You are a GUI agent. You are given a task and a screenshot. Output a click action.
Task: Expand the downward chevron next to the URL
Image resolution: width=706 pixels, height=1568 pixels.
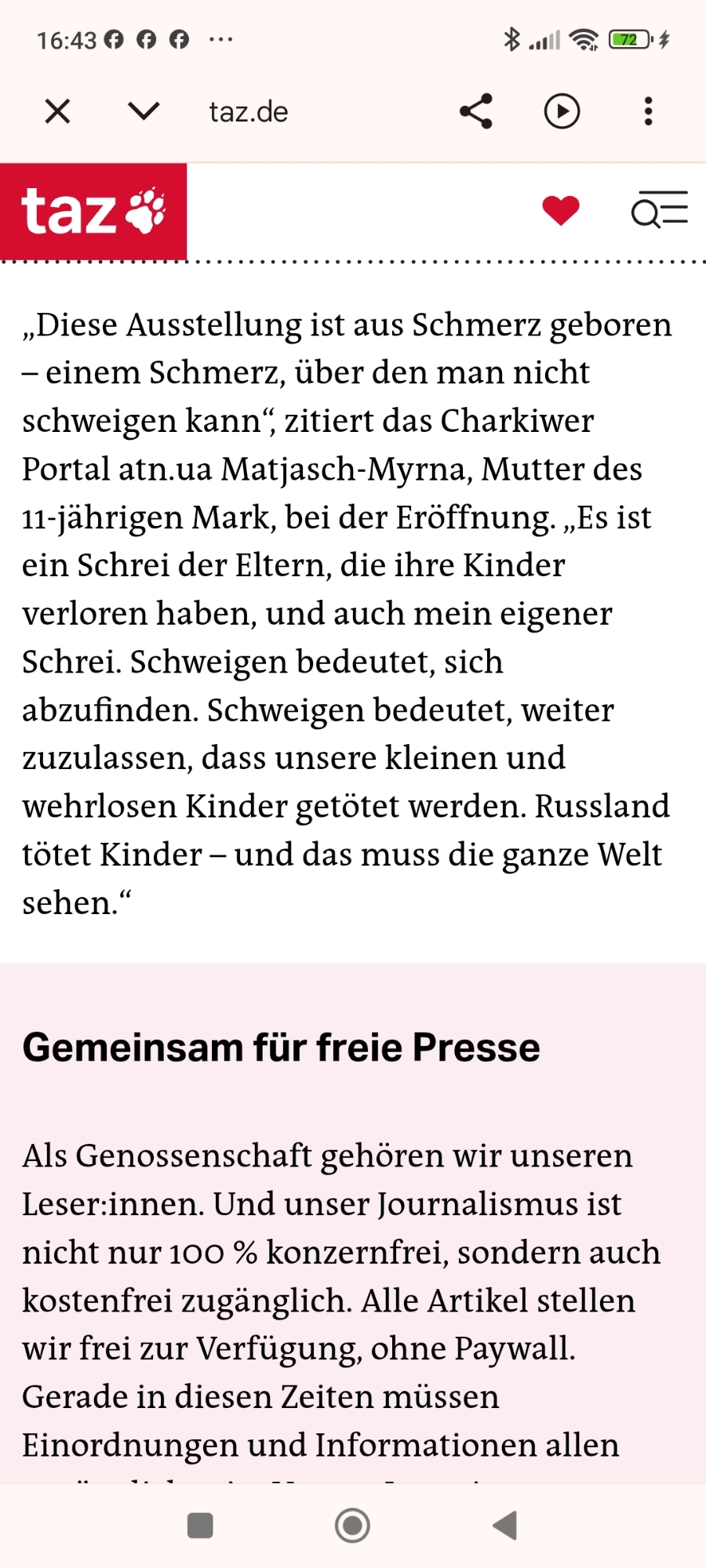pyautogui.click(x=144, y=111)
